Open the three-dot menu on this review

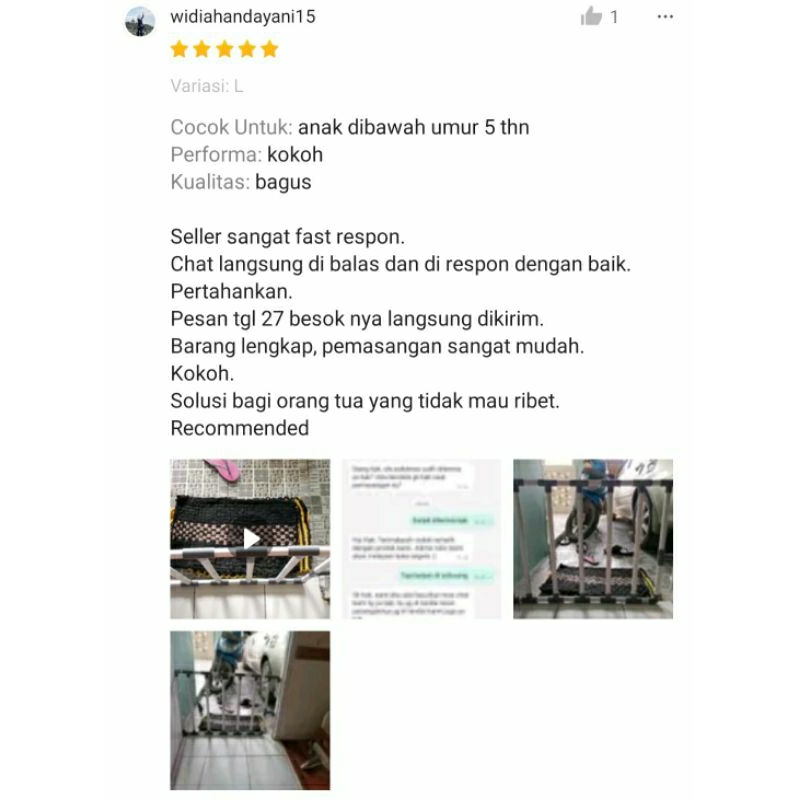[664, 17]
